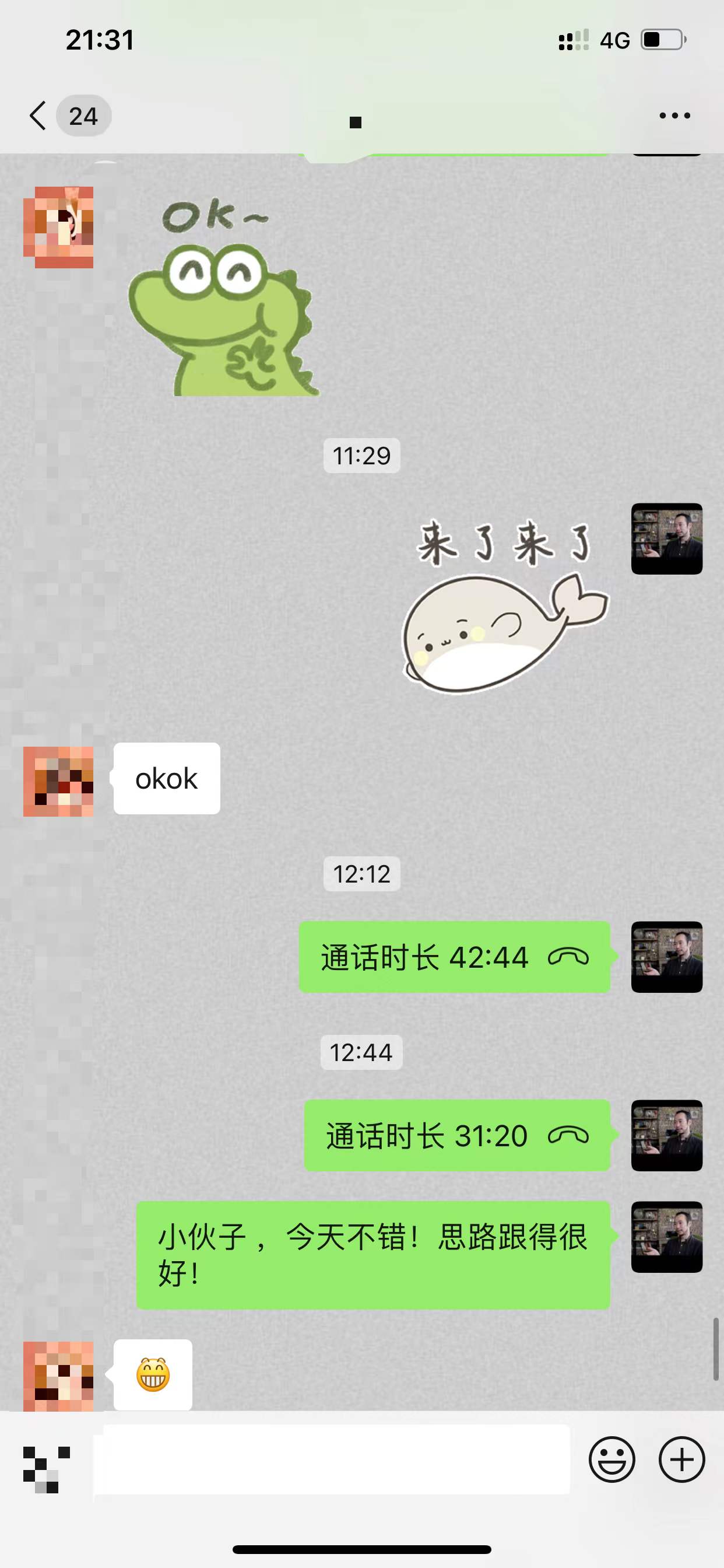Open the emoji sticker panel

[611, 1459]
